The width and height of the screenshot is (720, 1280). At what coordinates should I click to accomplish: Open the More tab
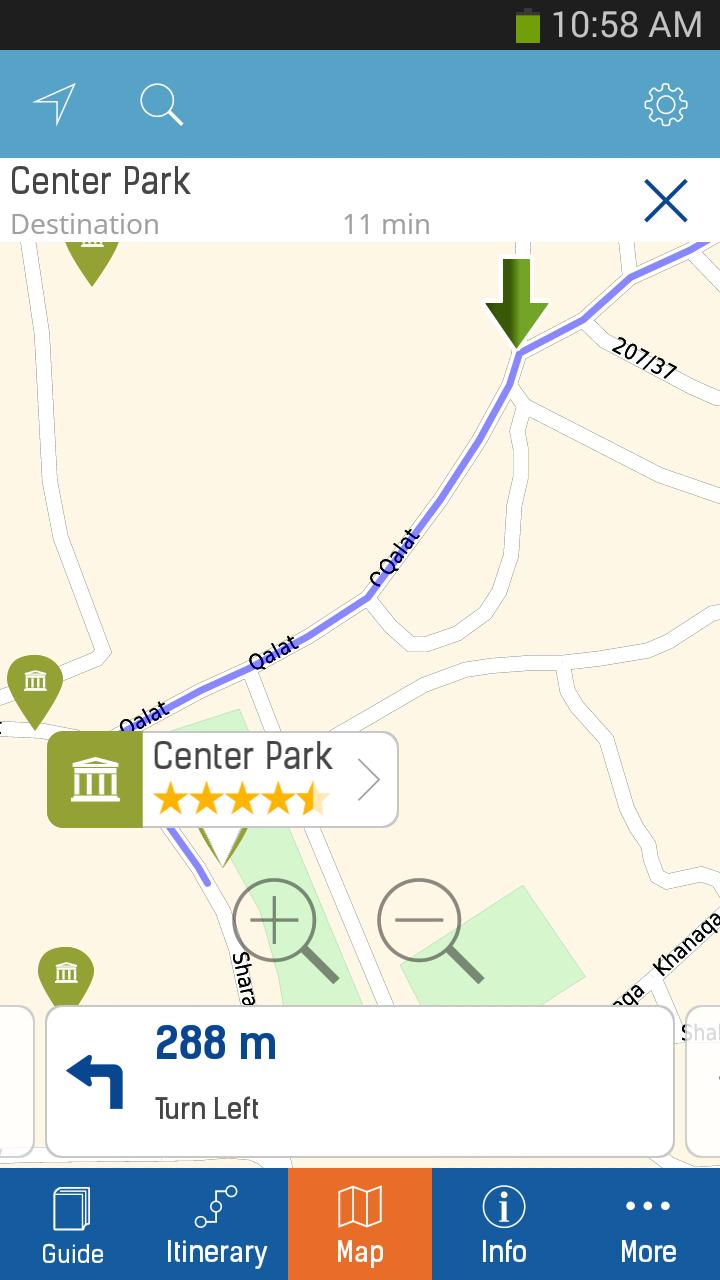pyautogui.click(x=648, y=1224)
